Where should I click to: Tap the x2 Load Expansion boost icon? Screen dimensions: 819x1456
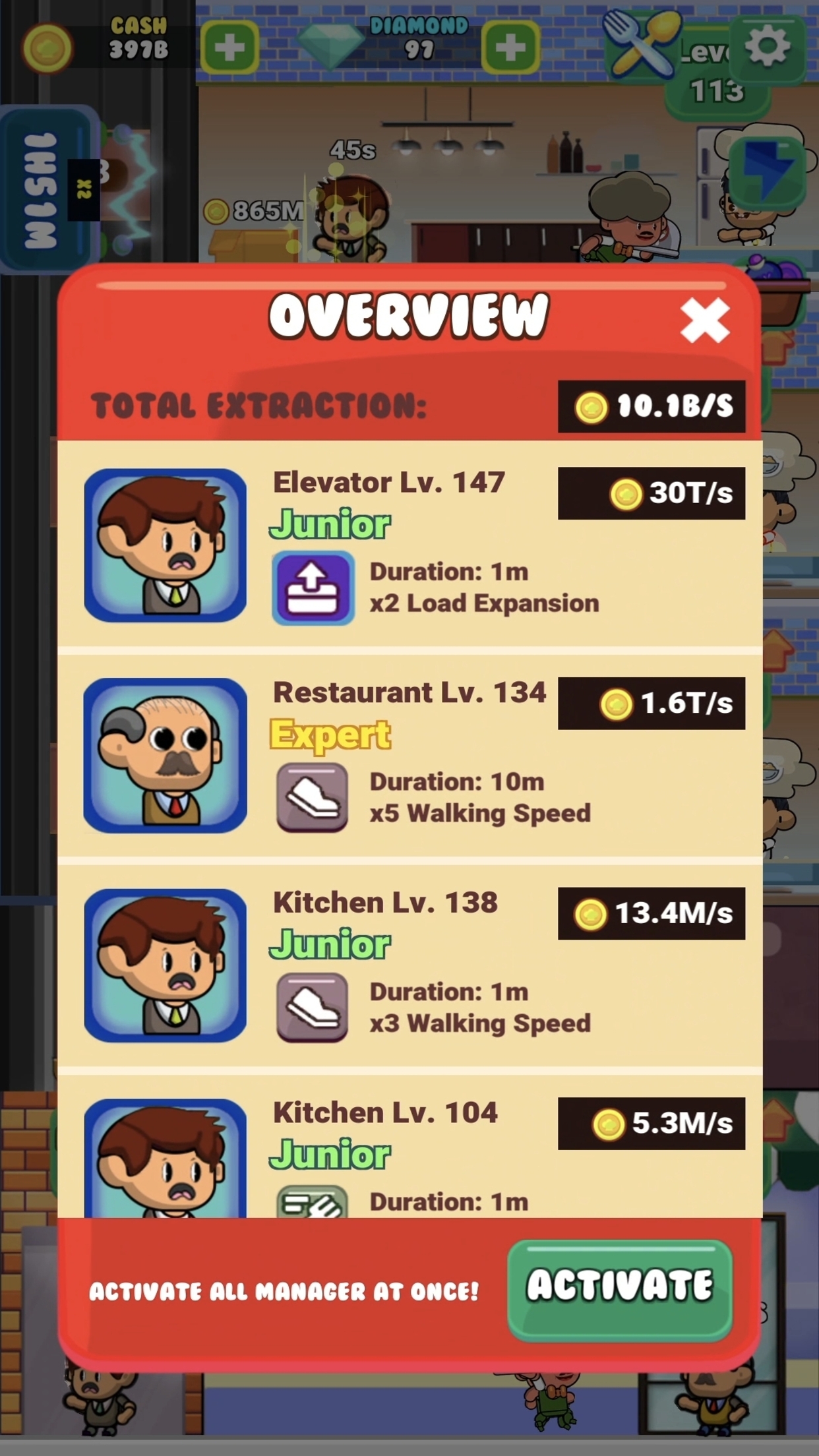pyautogui.click(x=313, y=588)
